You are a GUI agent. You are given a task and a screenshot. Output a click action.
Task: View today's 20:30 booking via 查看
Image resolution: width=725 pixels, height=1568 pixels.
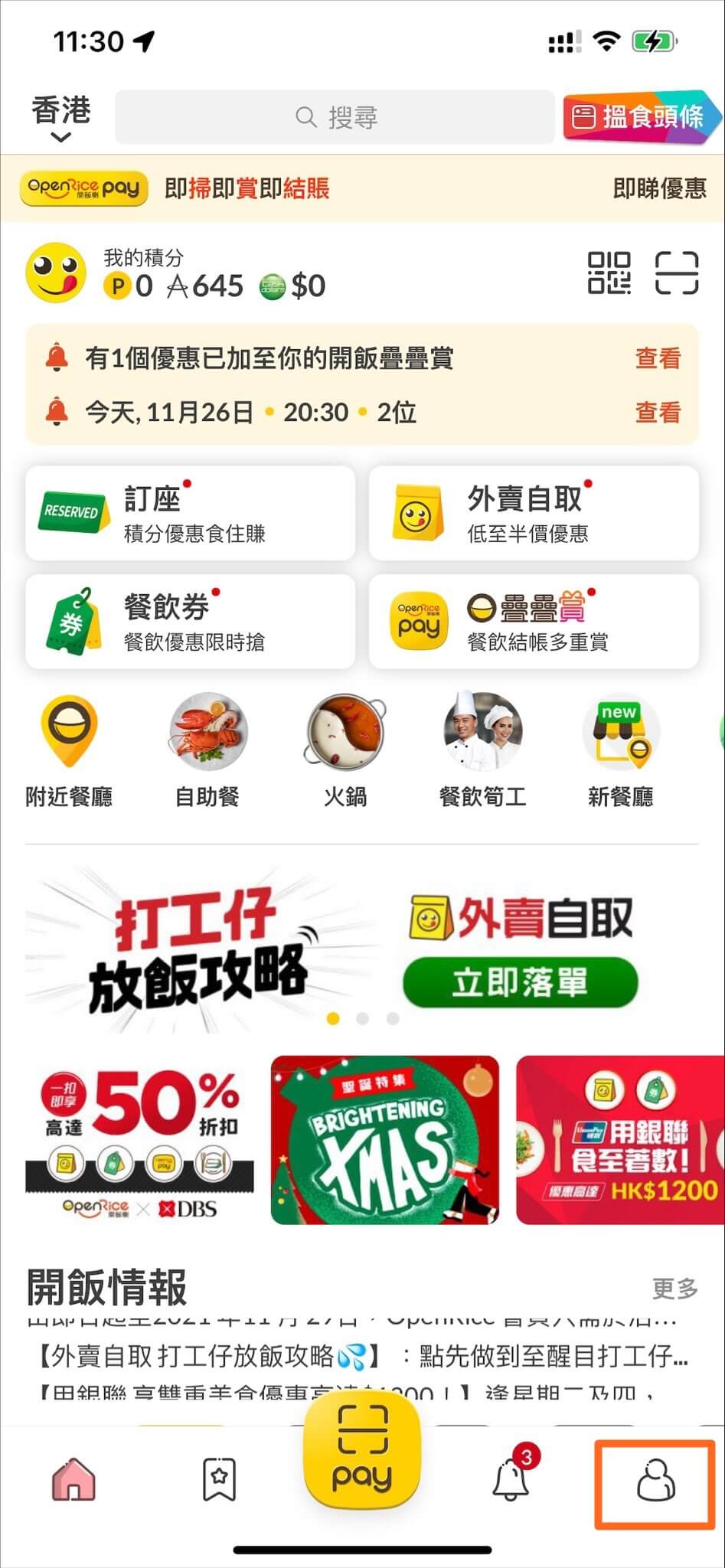pyautogui.click(x=657, y=413)
